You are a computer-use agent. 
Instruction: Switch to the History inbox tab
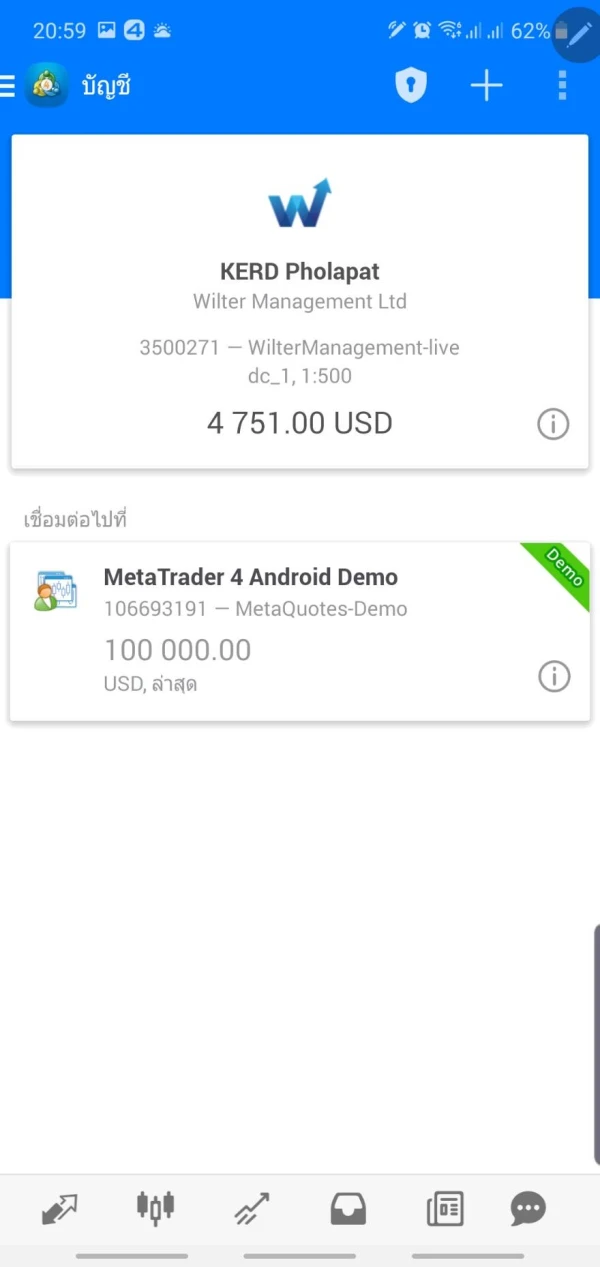pos(348,1210)
